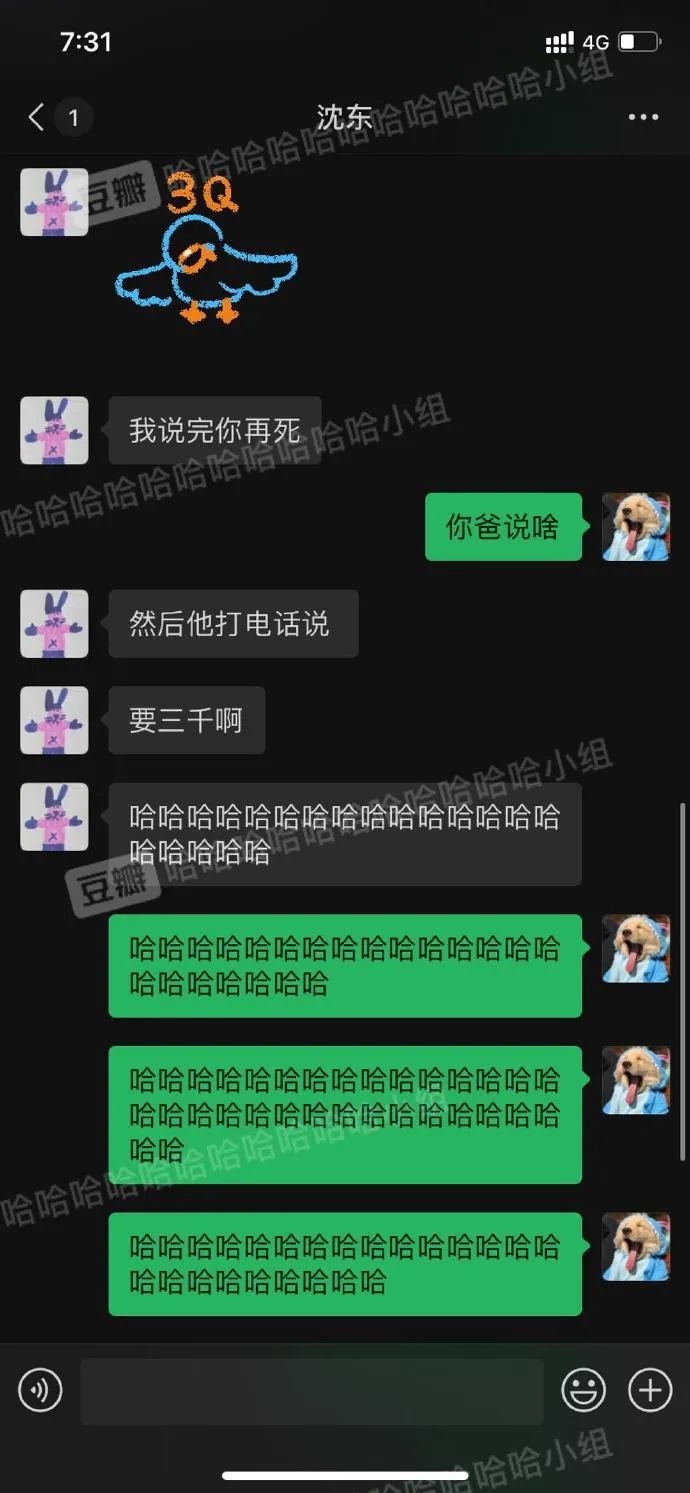This screenshot has width=690, height=1493.
Task: View the profile avatar beside 要三千啊
Action: [54, 720]
